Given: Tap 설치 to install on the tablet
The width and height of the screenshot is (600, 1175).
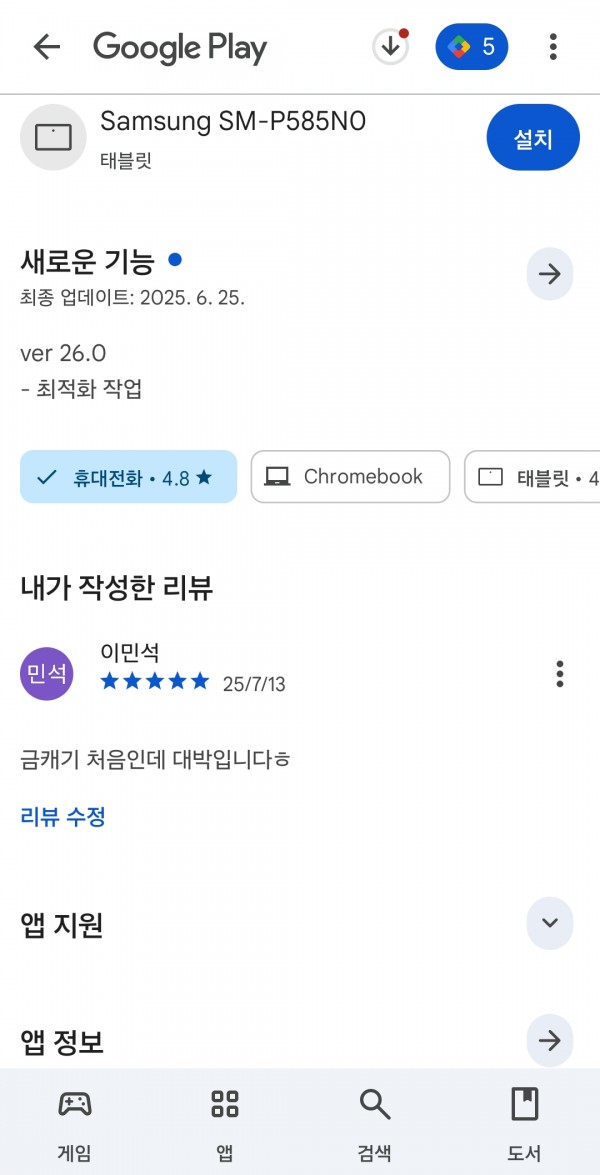Looking at the screenshot, I should tap(533, 138).
